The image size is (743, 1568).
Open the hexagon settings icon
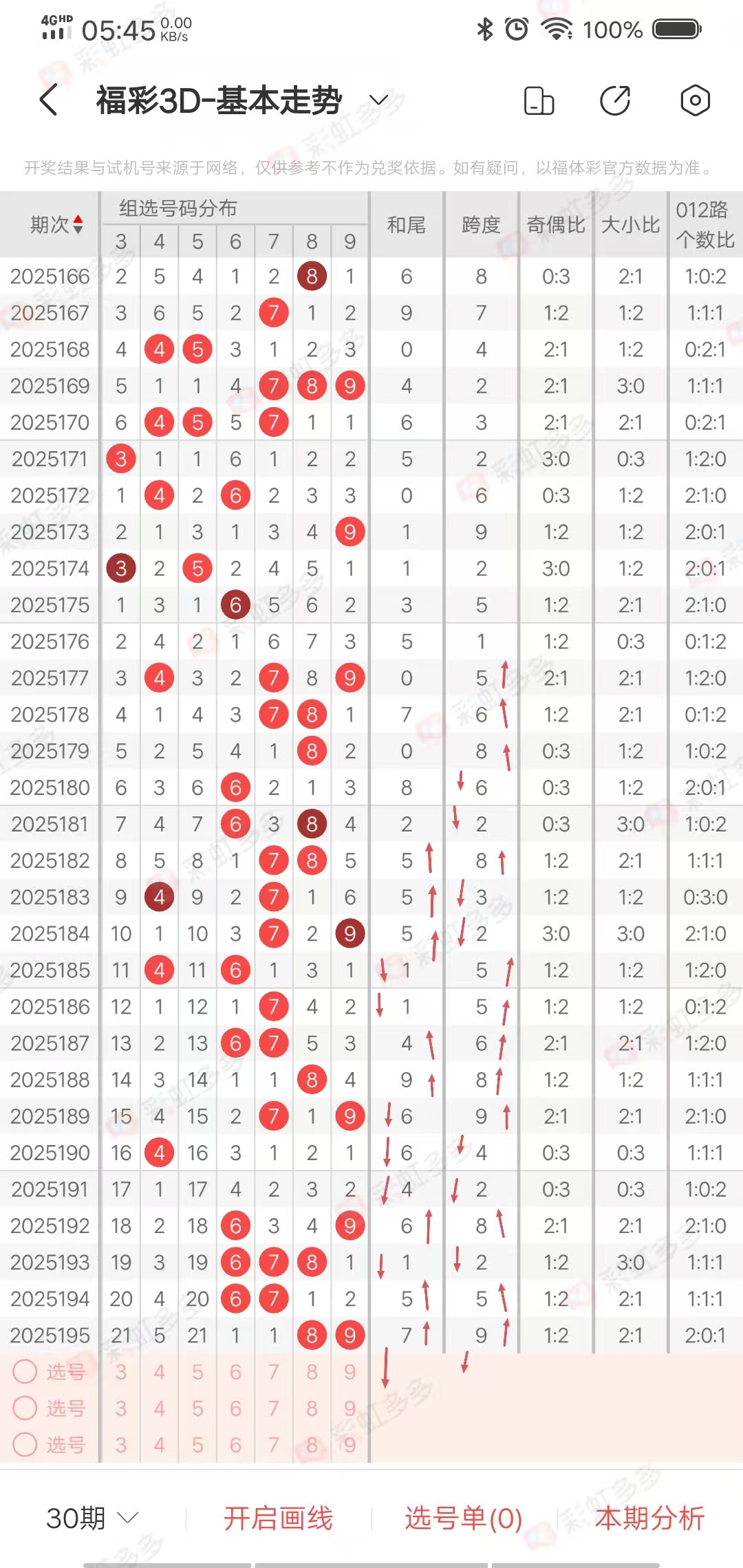pyautogui.click(x=695, y=100)
